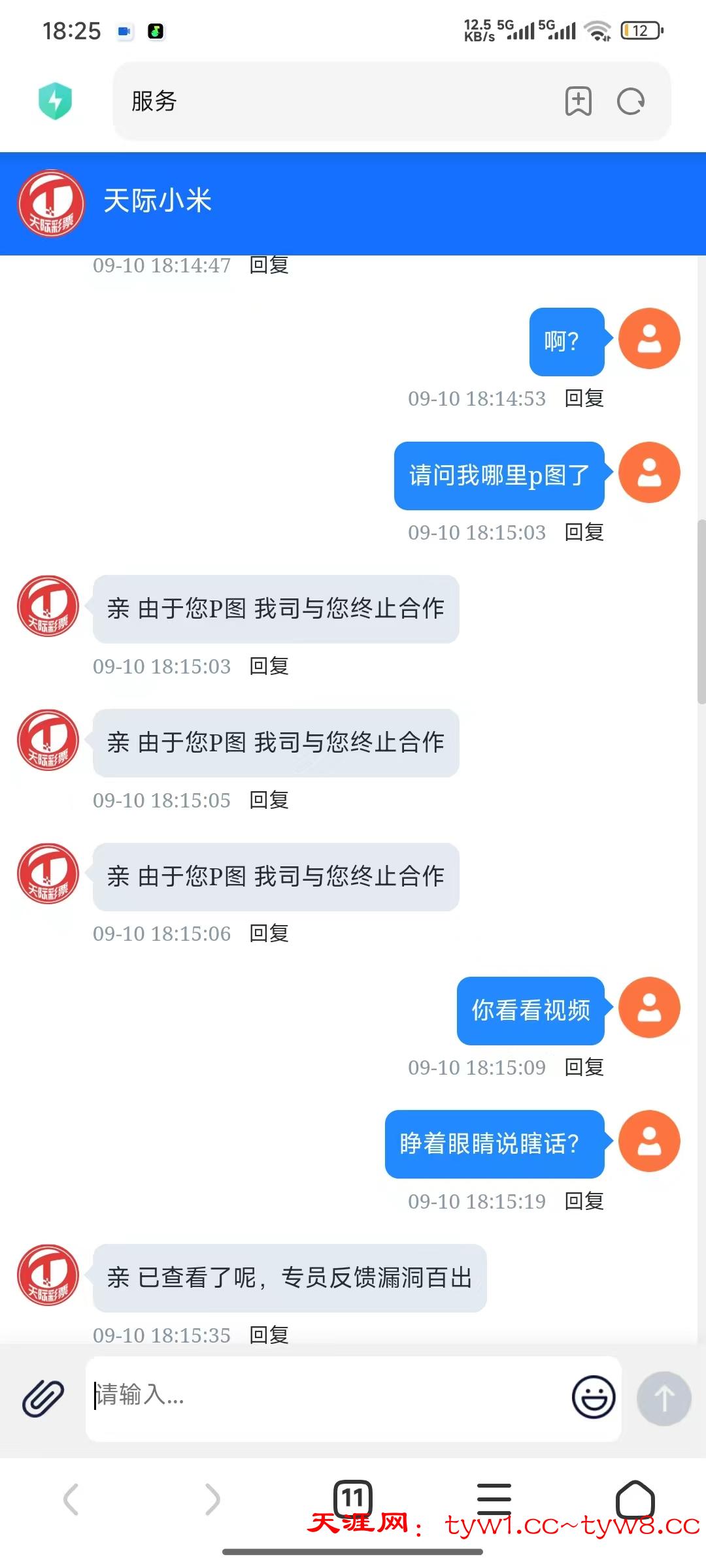Reload the page with refresh icon

point(631,101)
